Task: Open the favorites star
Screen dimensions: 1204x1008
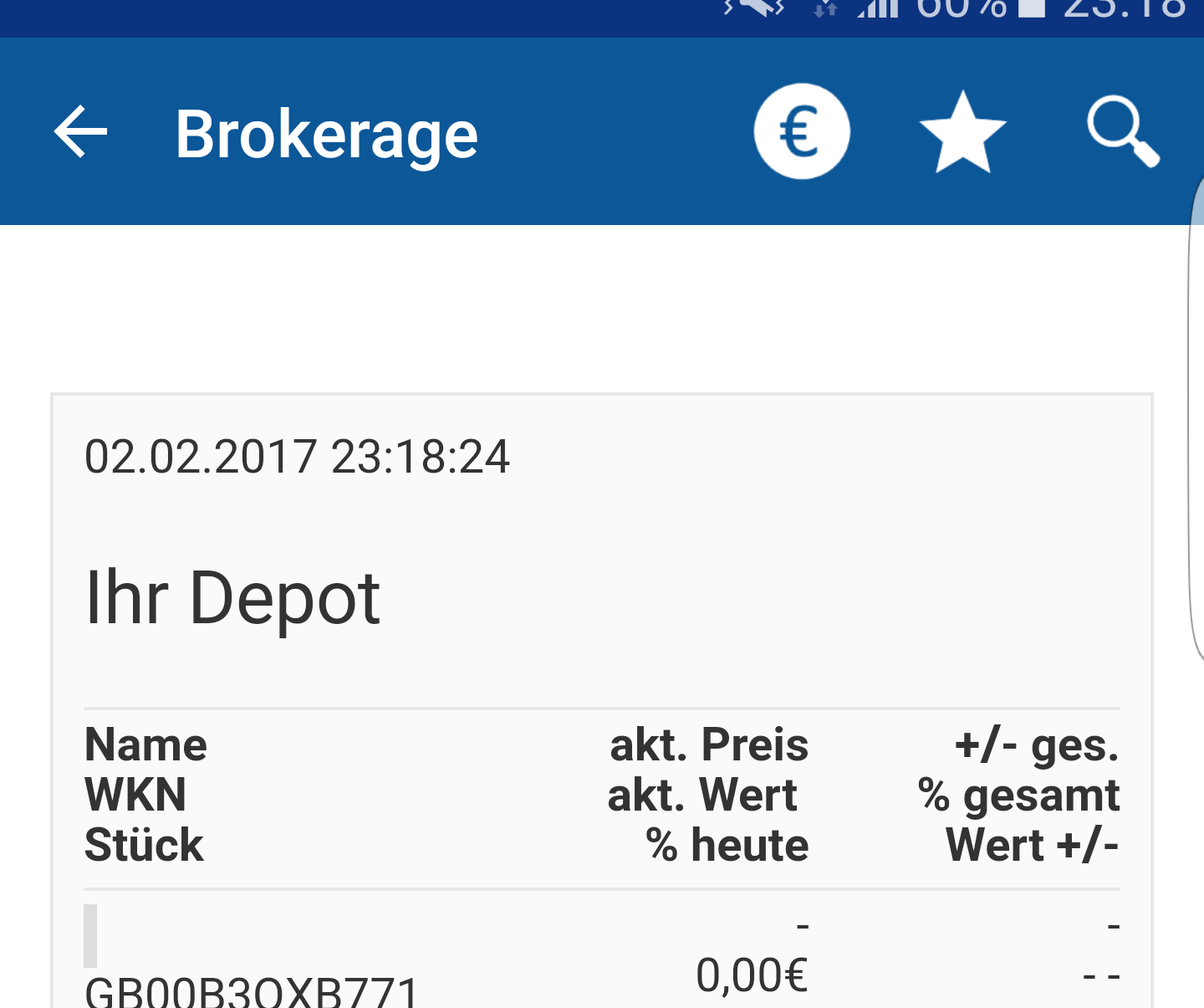Action: pos(962,133)
